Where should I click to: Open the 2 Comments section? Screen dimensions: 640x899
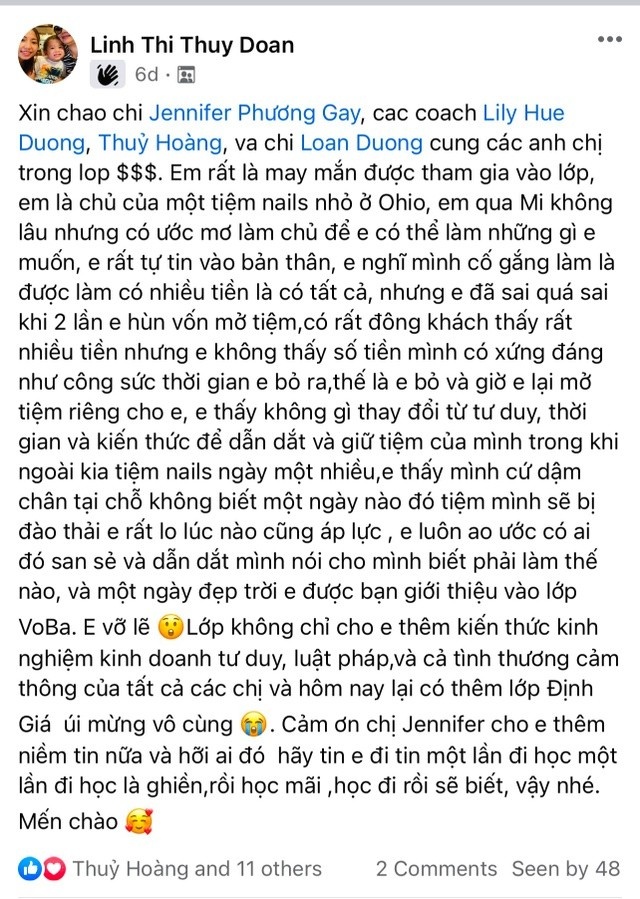click(436, 869)
